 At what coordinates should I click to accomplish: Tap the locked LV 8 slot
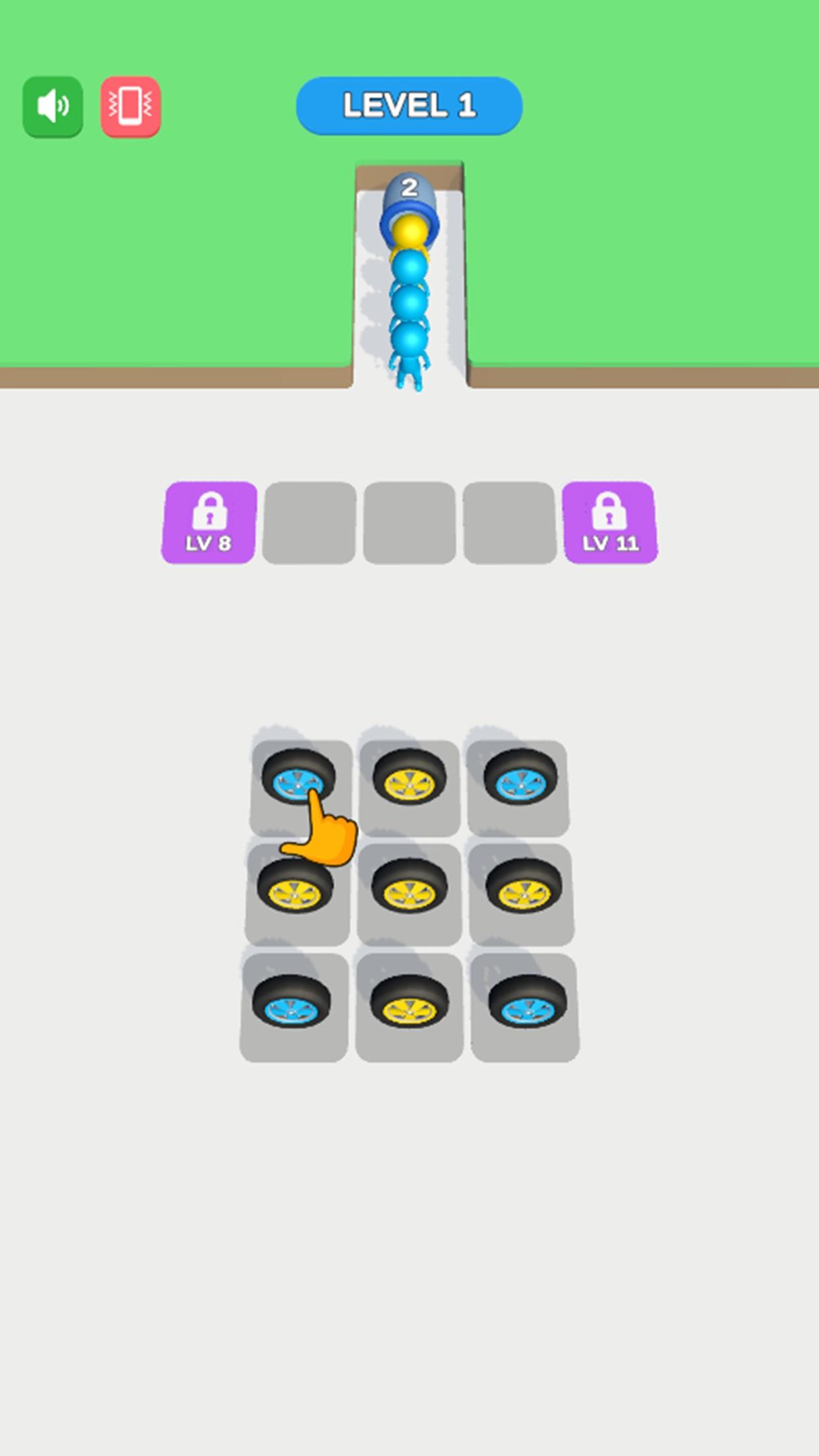(x=209, y=522)
